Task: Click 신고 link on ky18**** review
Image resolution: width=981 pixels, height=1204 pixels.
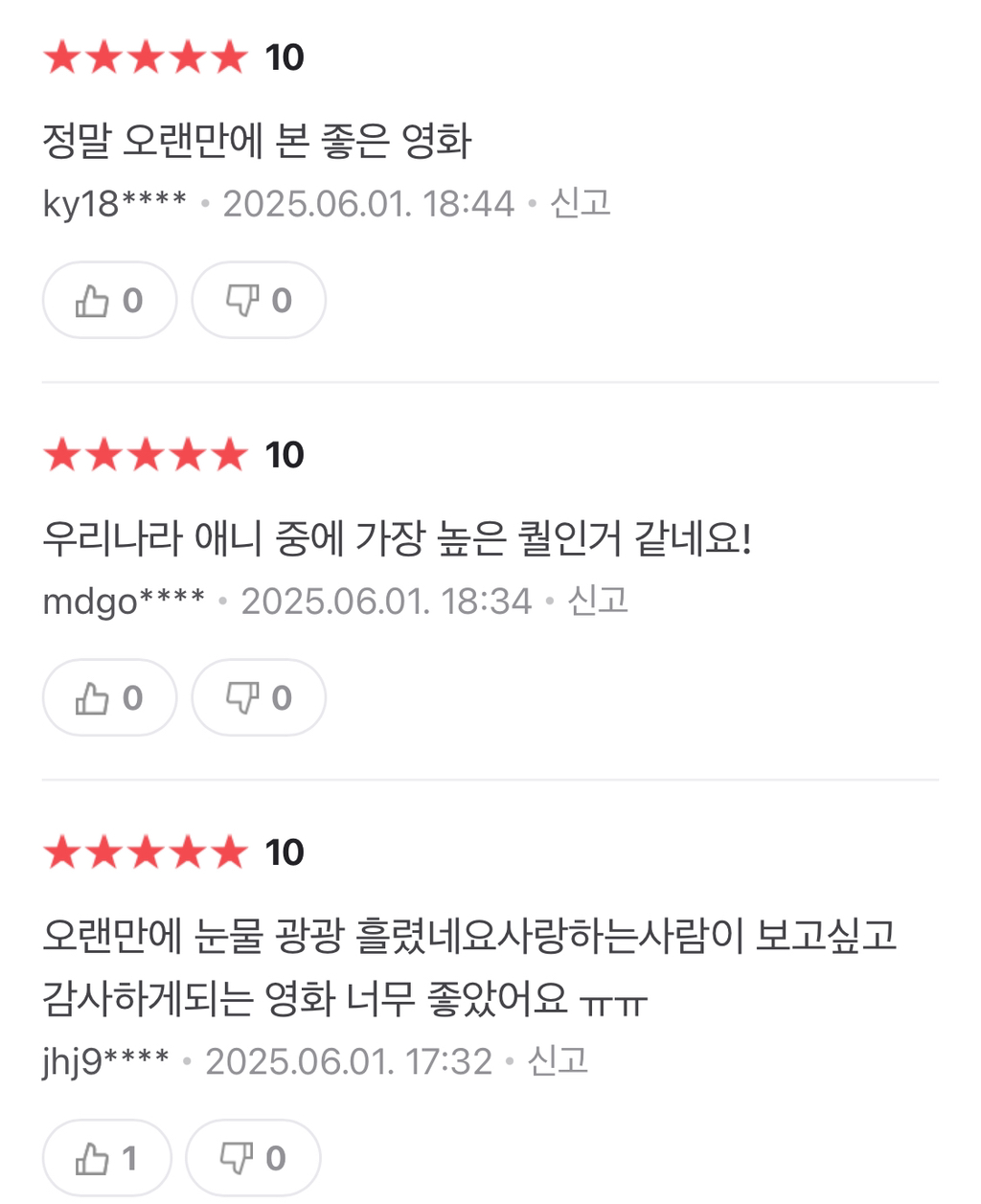Action: (x=581, y=202)
